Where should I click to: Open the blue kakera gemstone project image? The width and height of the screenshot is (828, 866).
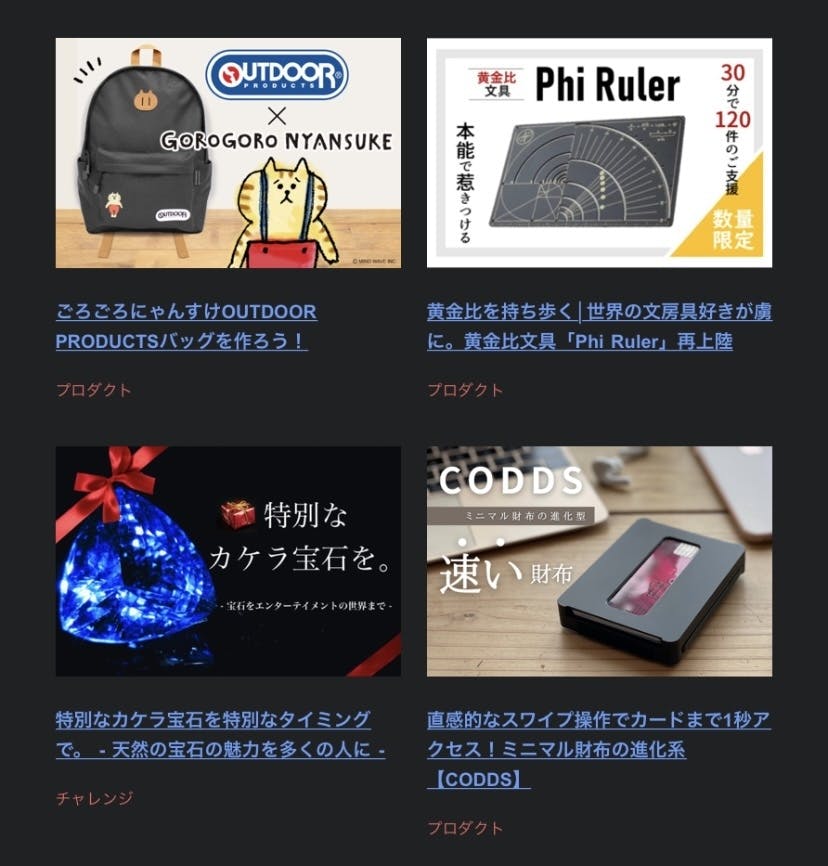point(228,561)
